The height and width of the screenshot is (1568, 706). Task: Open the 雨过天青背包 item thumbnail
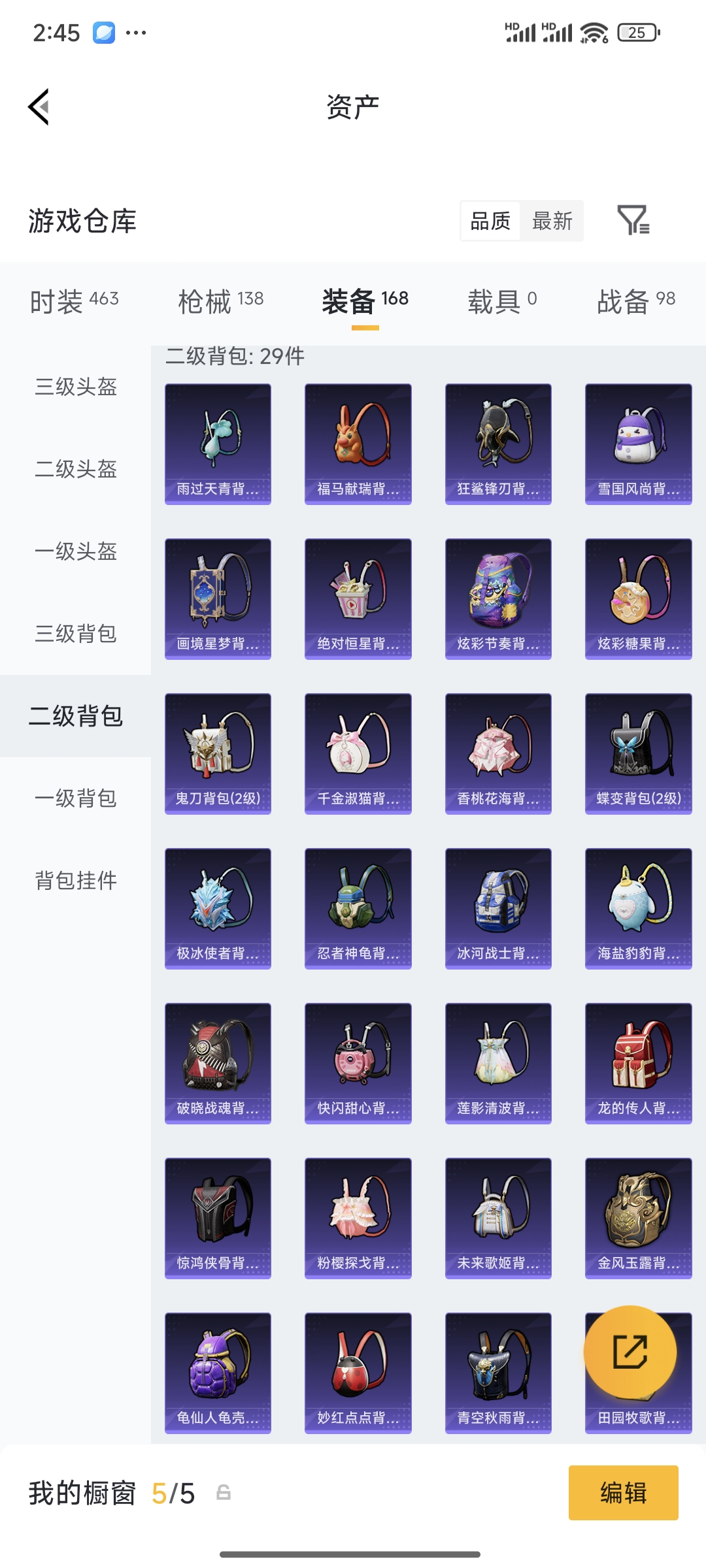point(218,443)
